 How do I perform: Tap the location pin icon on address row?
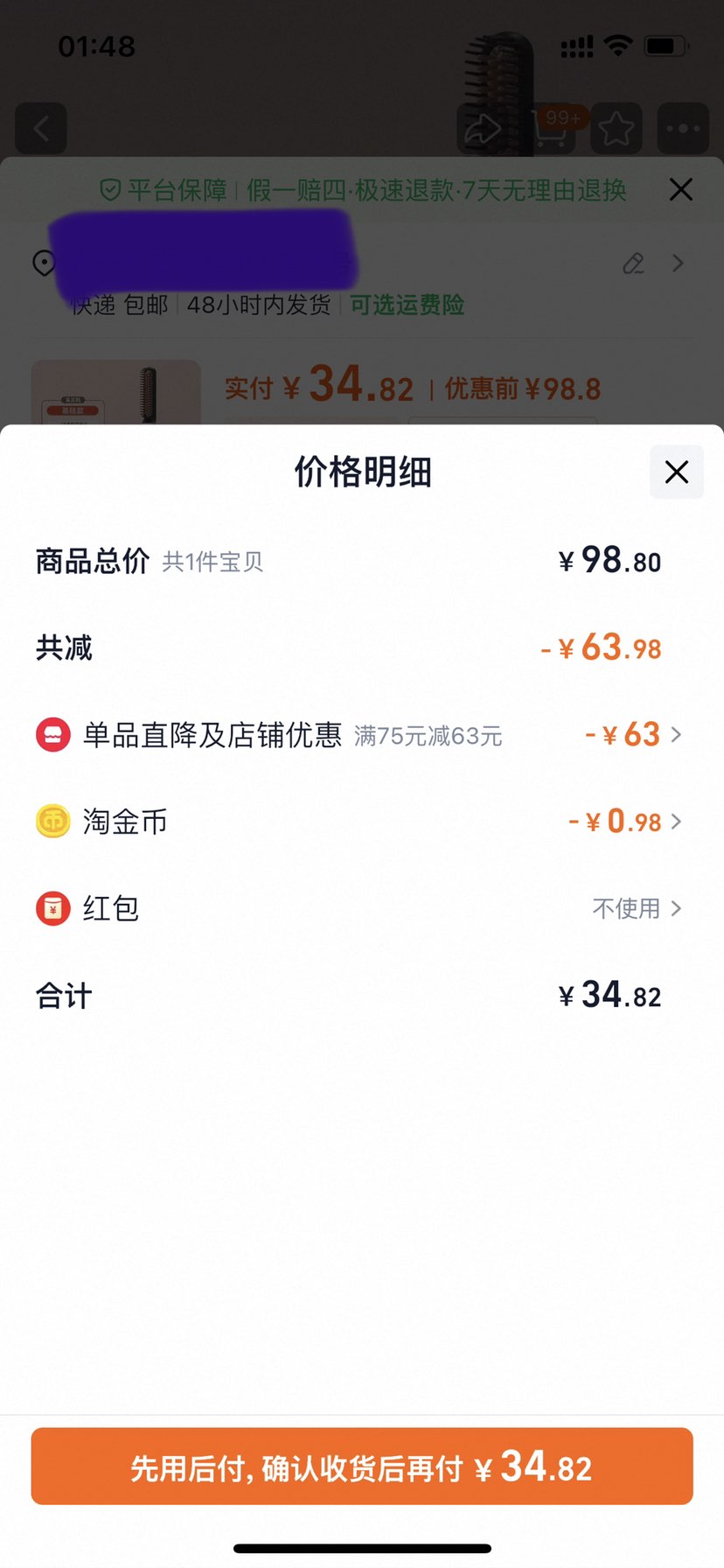pos(43,263)
